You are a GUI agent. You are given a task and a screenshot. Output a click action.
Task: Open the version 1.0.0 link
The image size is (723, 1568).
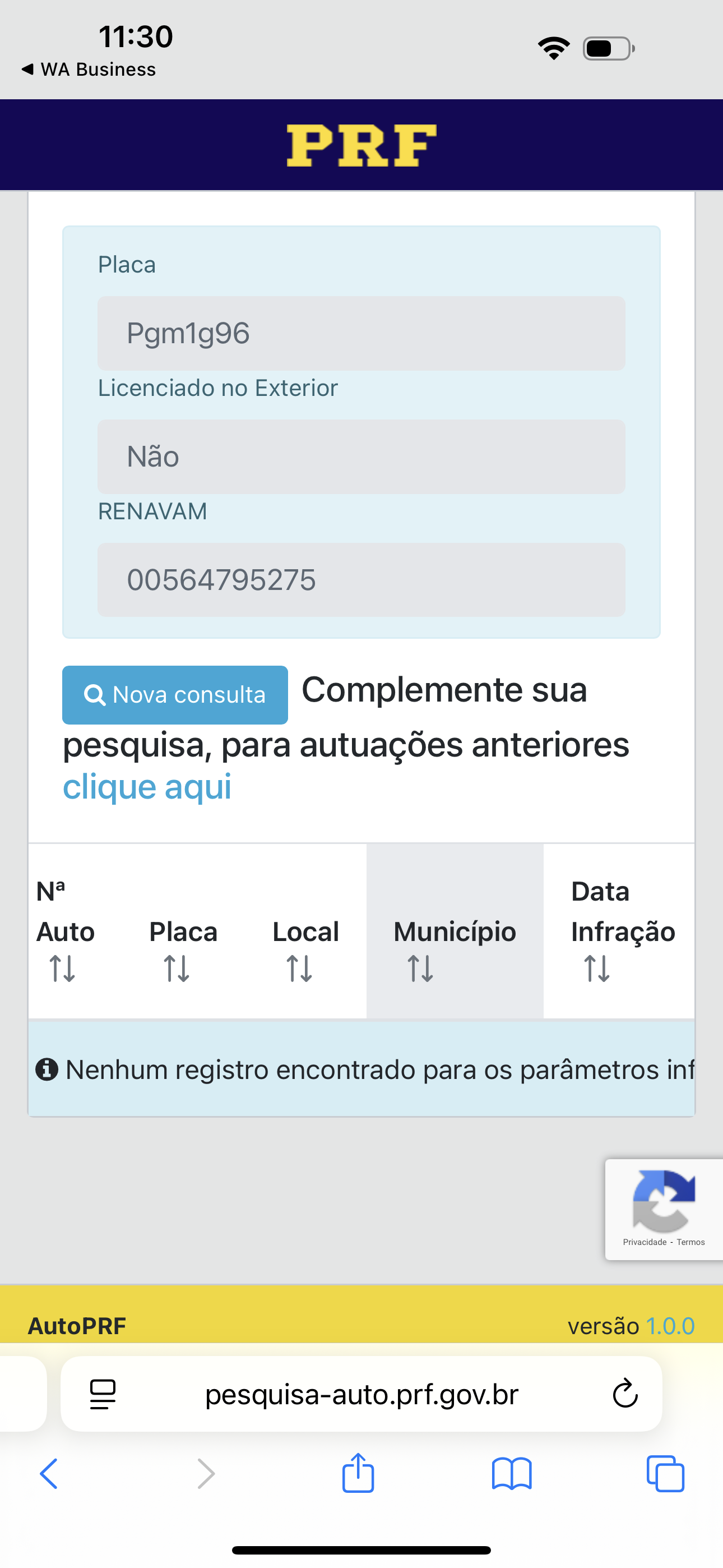tap(669, 1326)
